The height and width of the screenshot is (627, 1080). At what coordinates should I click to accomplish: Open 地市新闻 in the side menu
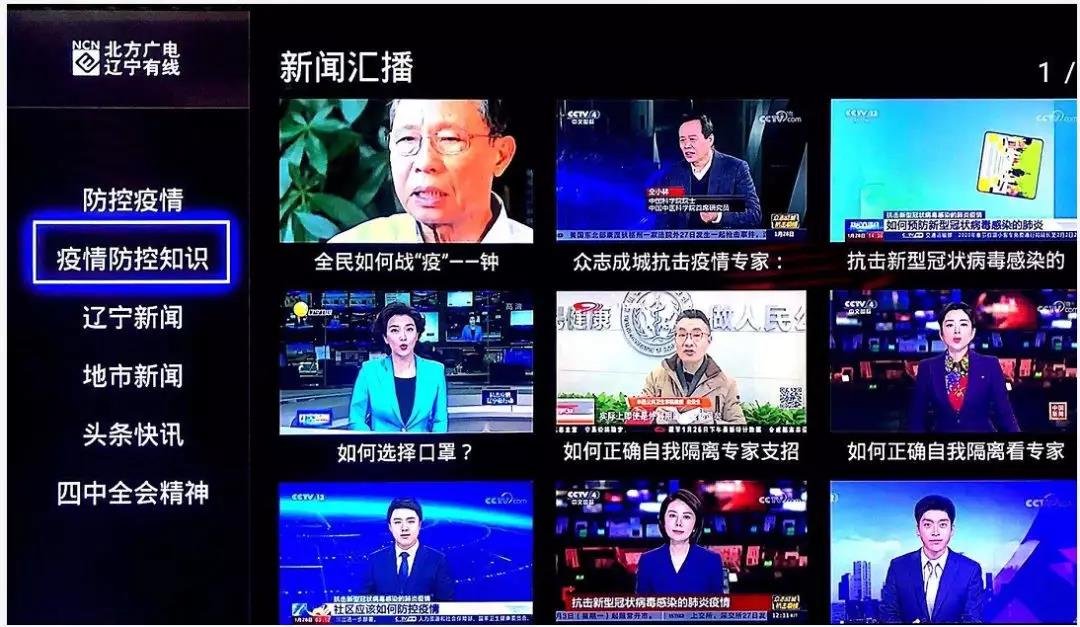click(x=133, y=376)
